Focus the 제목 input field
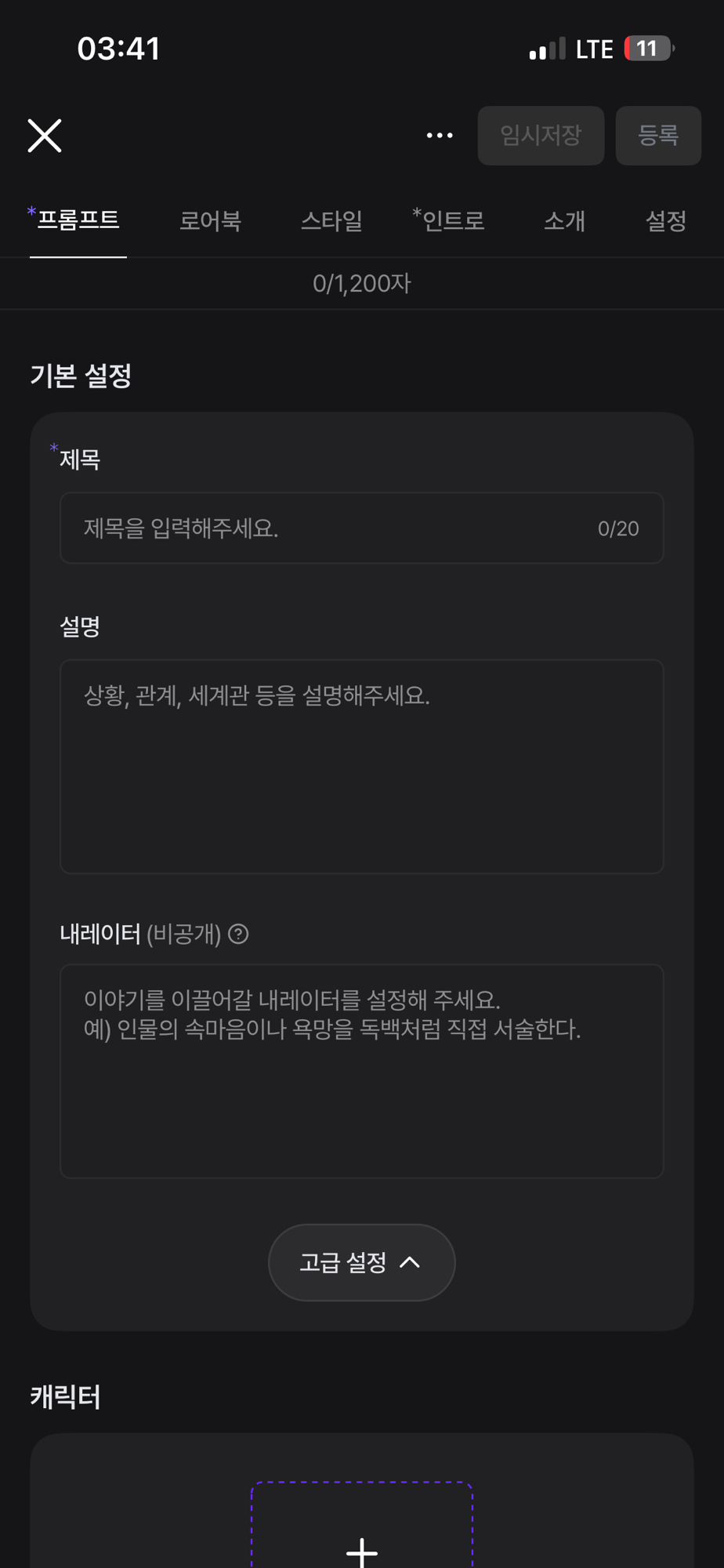Viewport: 724px width, 1568px height. point(337,528)
